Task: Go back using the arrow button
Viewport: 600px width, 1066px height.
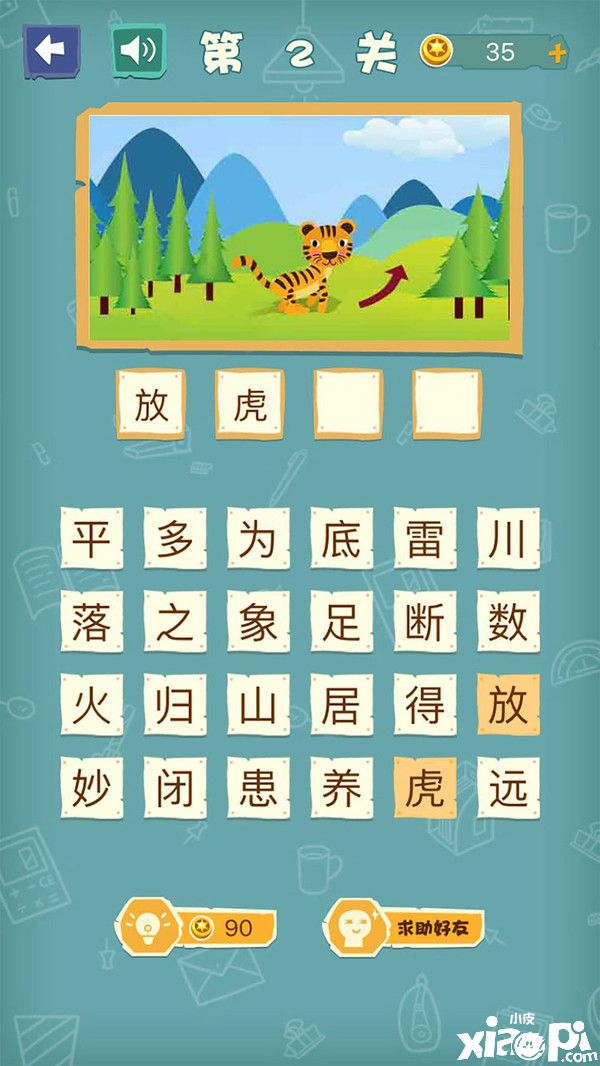Action: [52, 51]
